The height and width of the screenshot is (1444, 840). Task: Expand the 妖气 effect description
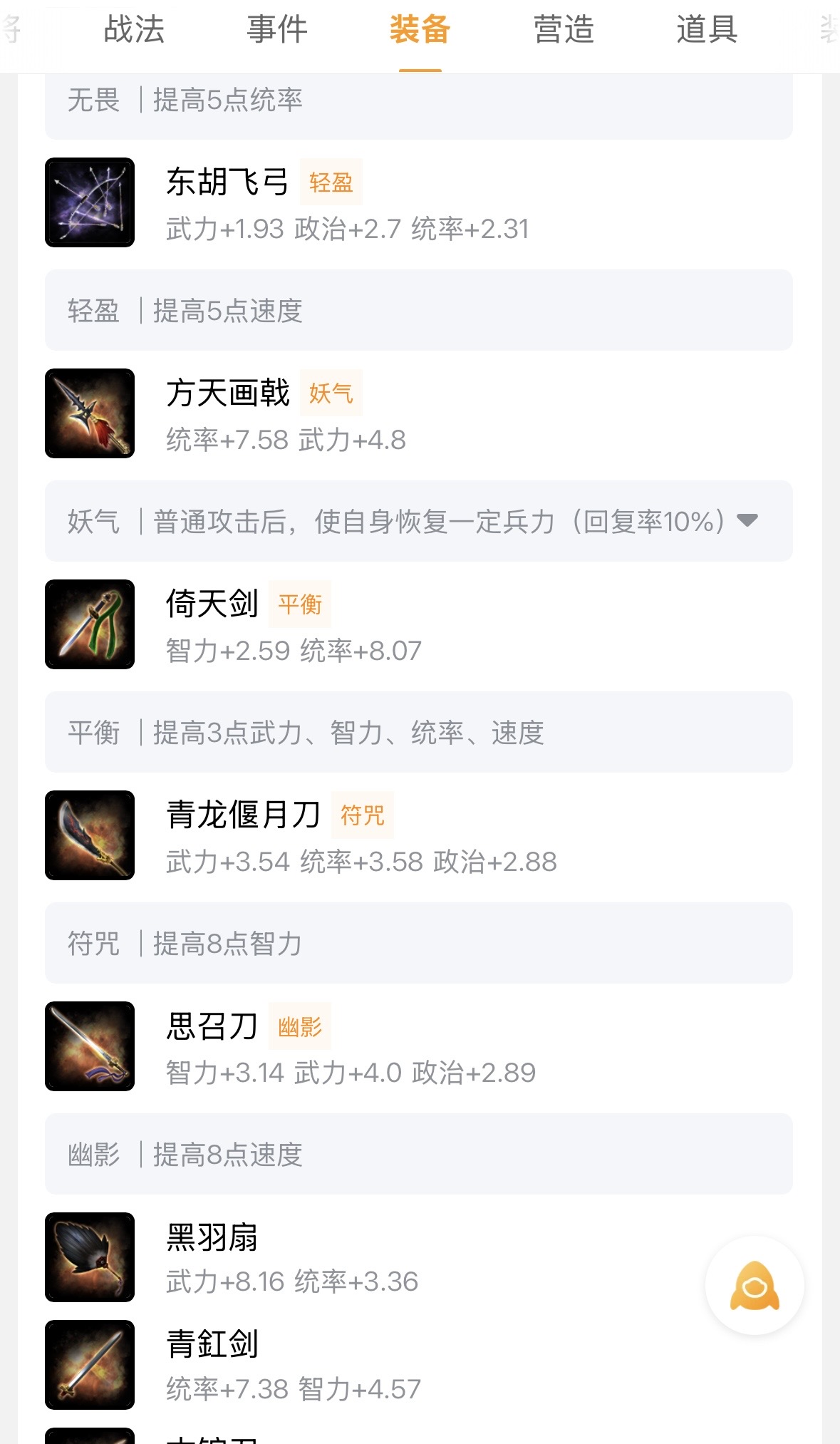747,520
